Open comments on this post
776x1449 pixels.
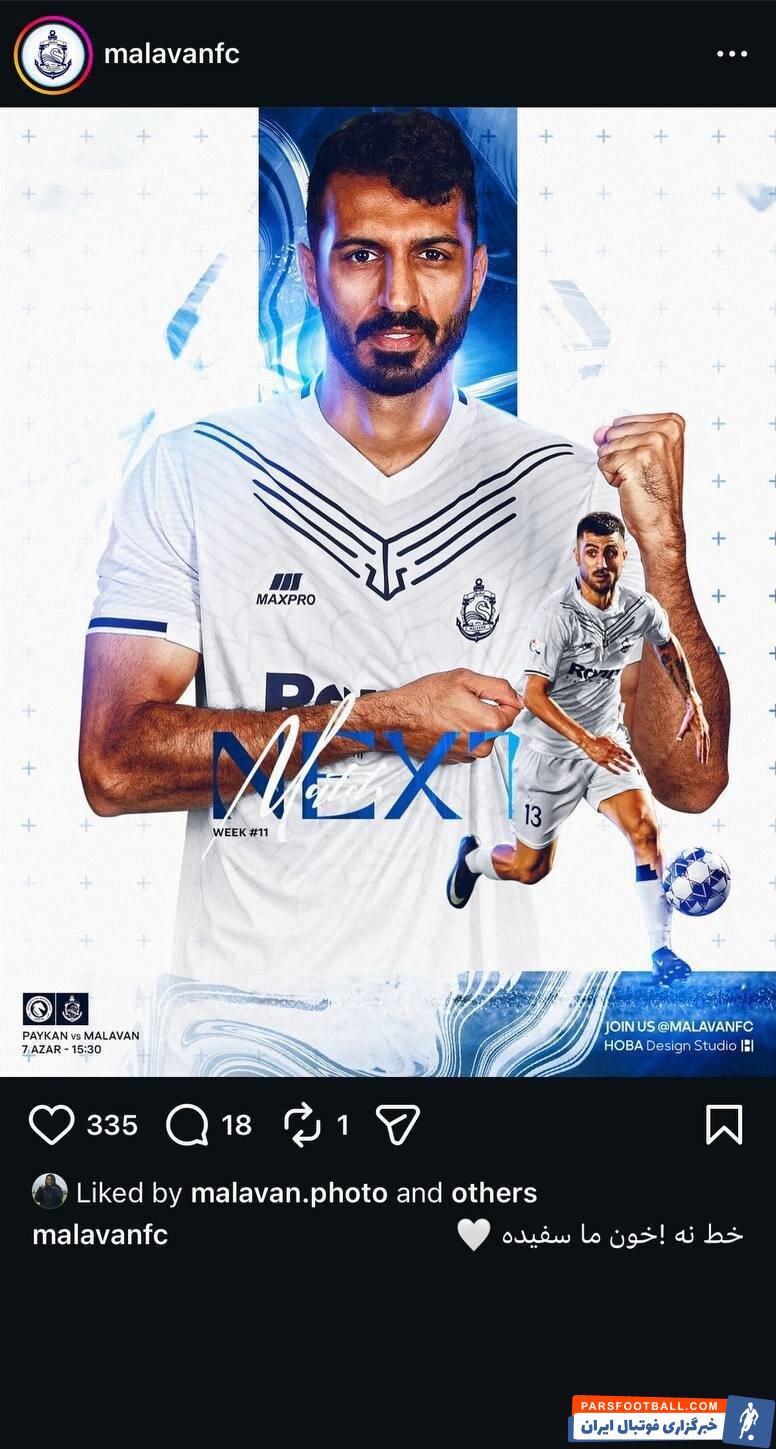click(187, 1125)
